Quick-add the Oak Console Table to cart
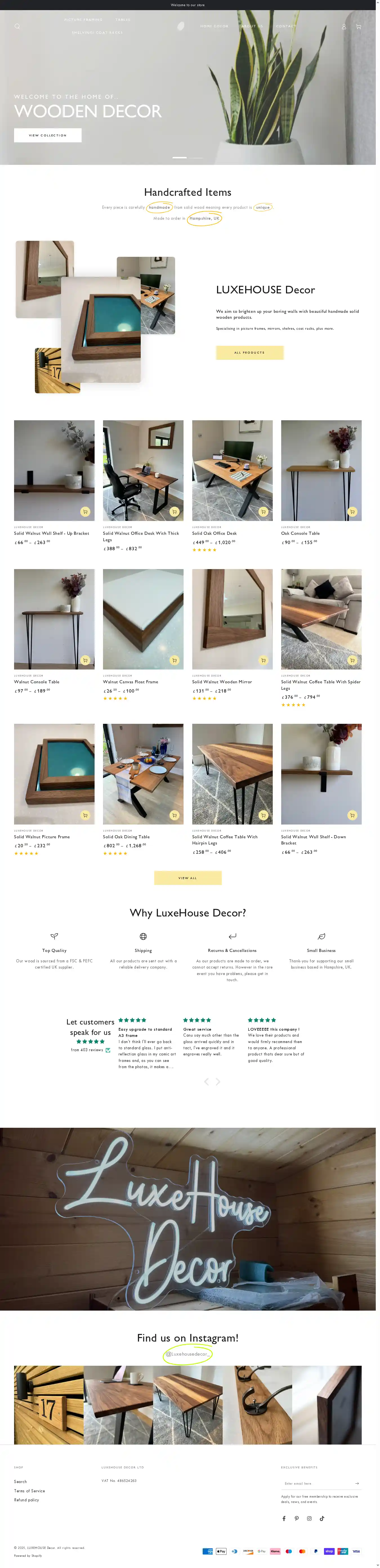Viewport: 380px width, 1568px height. coord(352,512)
